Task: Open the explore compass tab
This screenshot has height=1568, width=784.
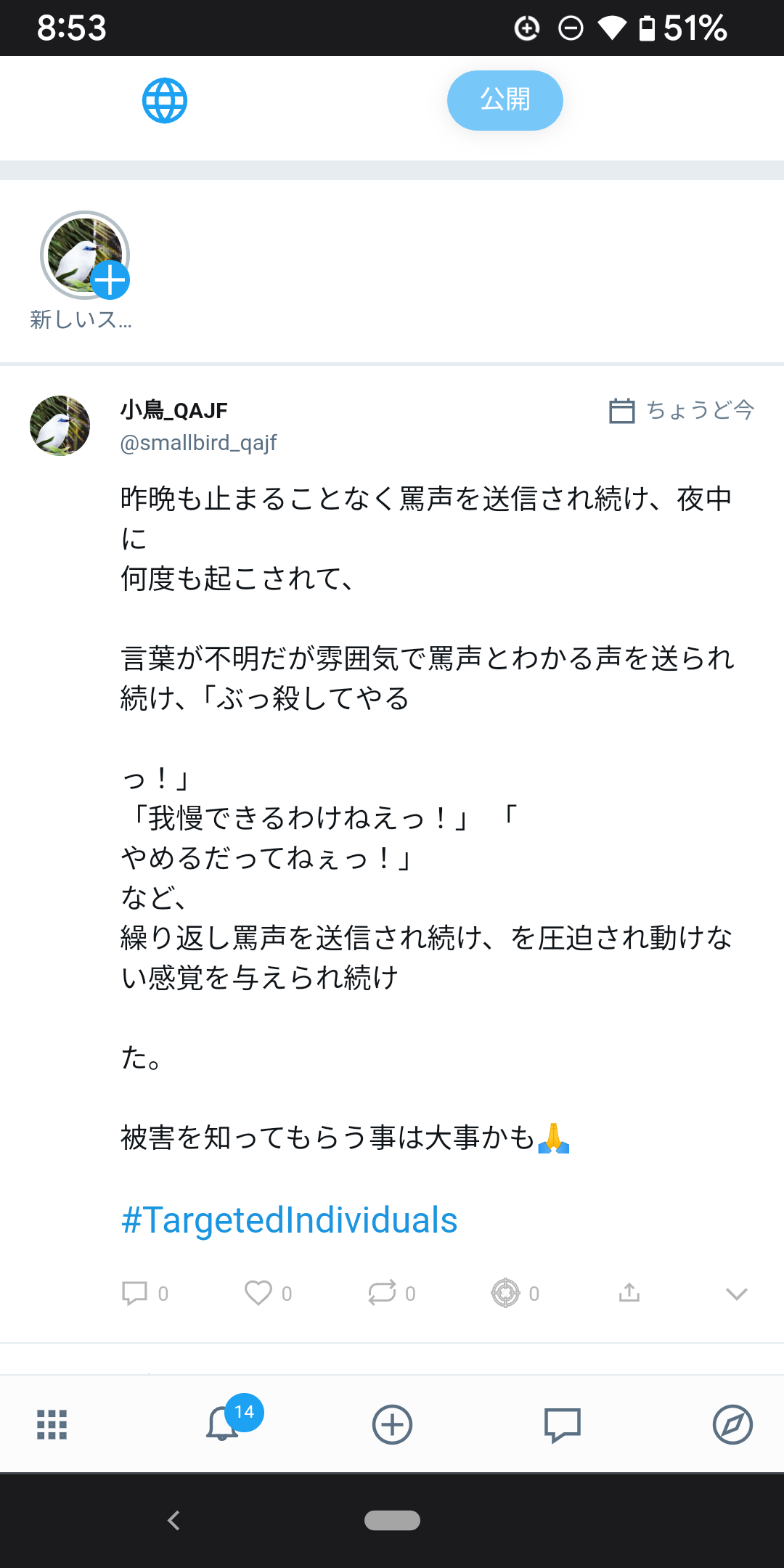Action: 732,1424
